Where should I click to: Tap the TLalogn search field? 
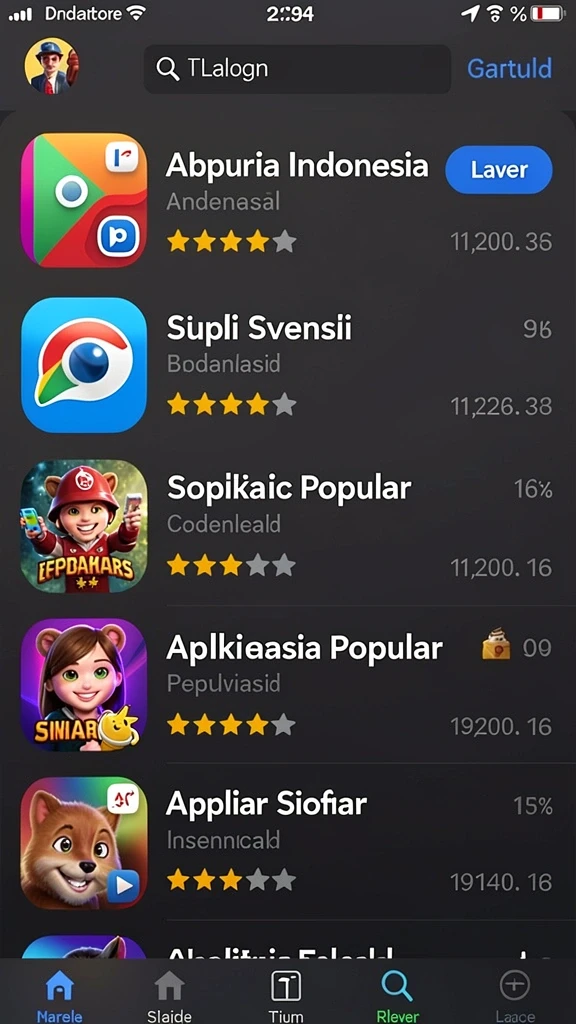tap(297, 69)
